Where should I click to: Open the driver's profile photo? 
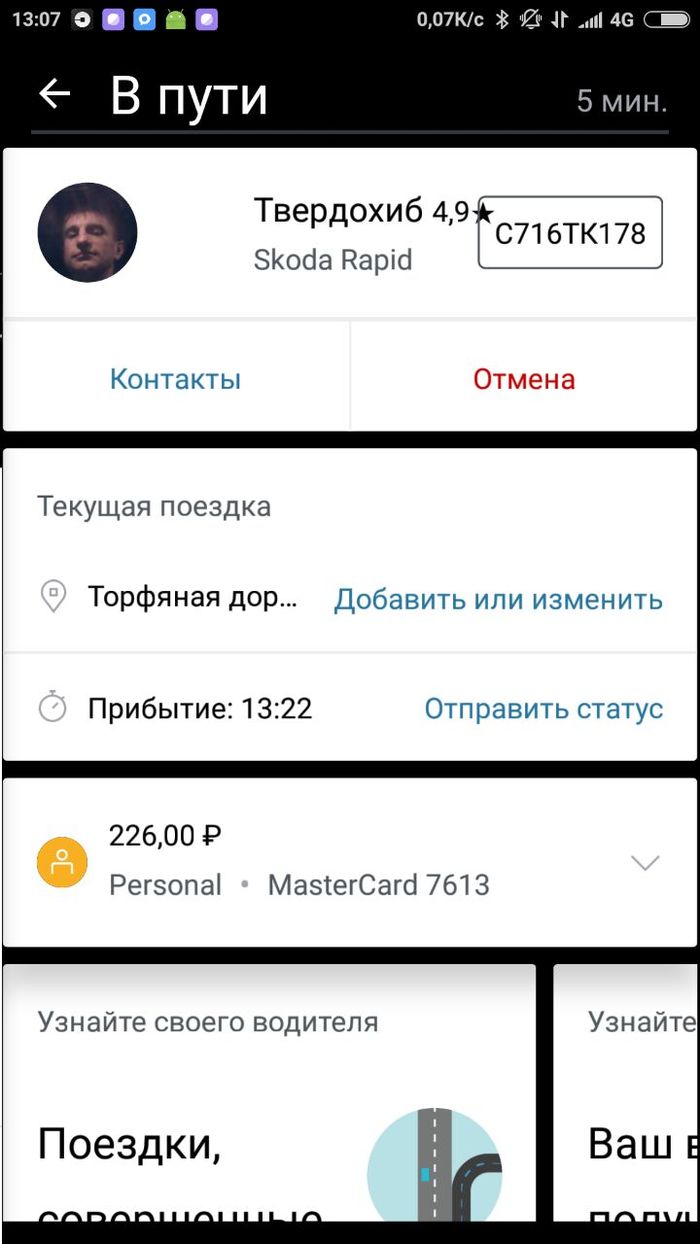(87, 232)
